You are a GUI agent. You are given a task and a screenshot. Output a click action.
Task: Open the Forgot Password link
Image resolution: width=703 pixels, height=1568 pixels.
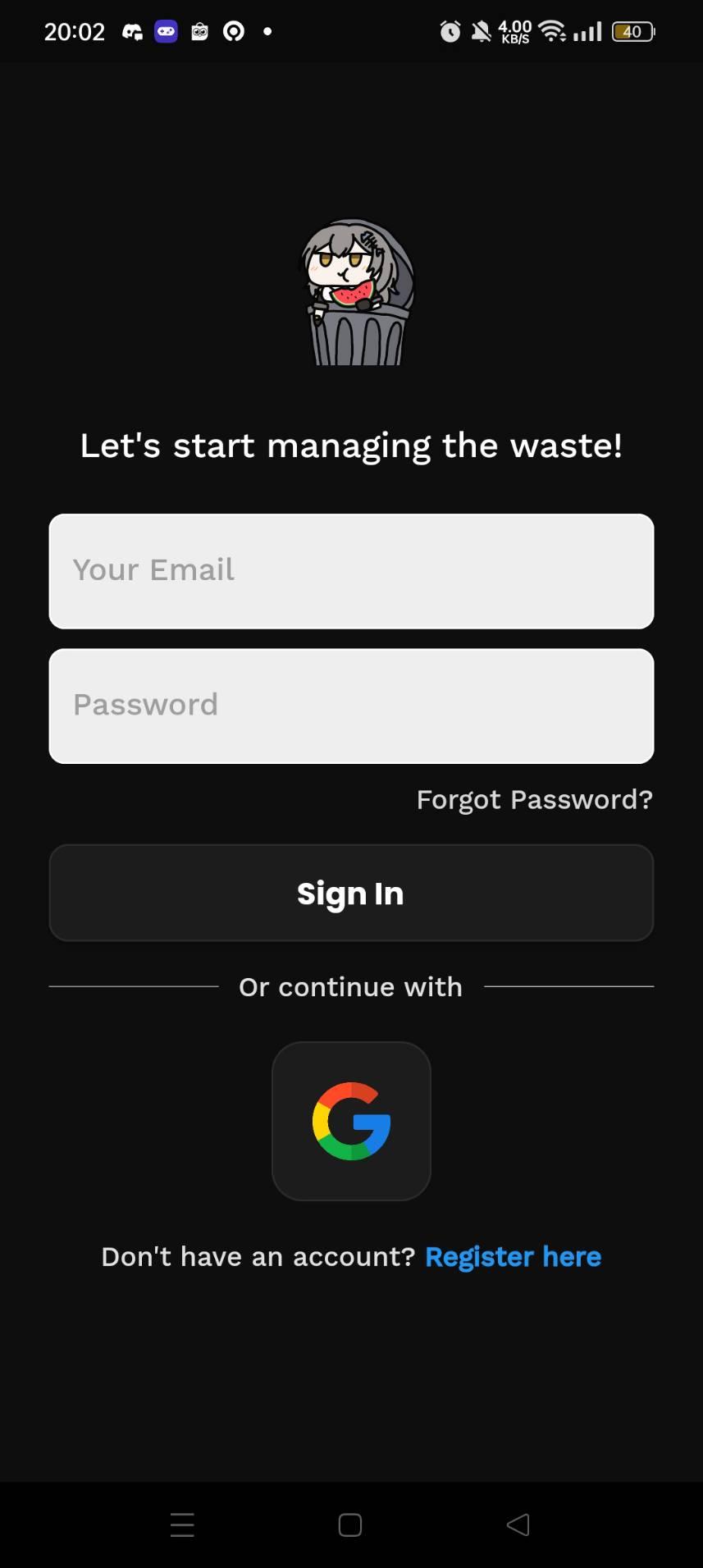point(534,799)
